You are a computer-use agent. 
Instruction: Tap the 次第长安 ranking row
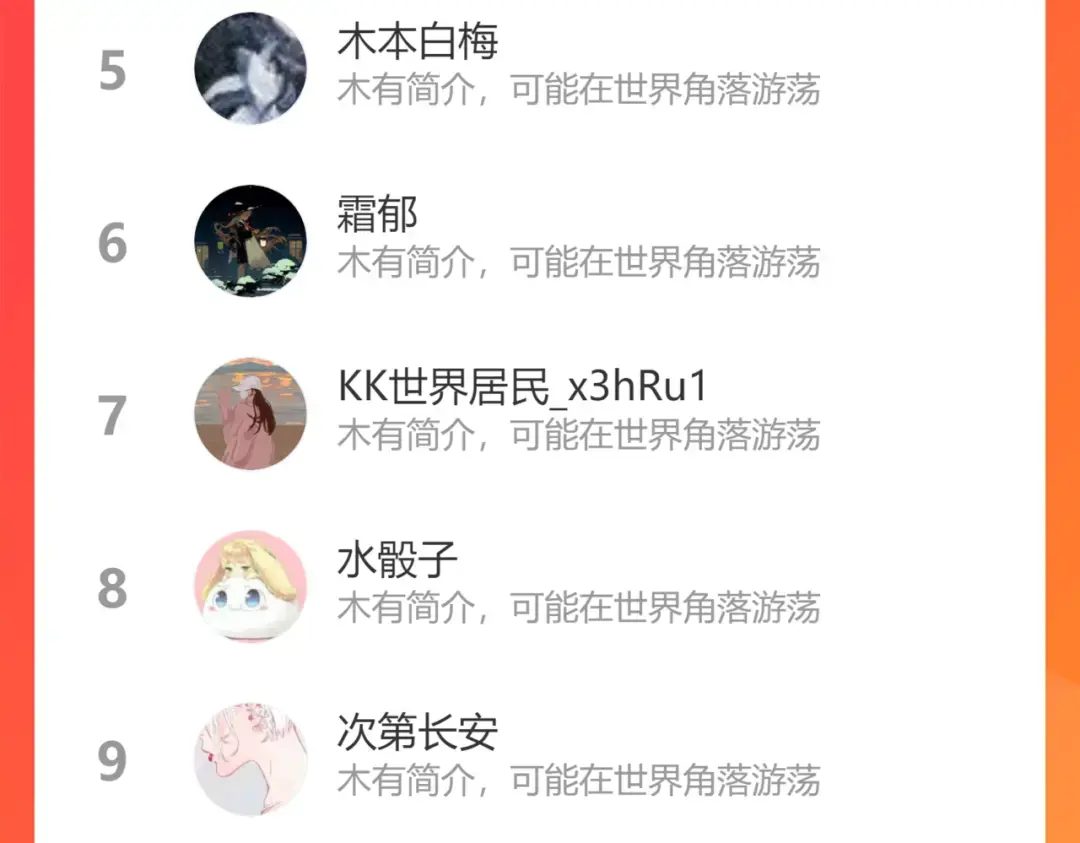[x=539, y=758]
